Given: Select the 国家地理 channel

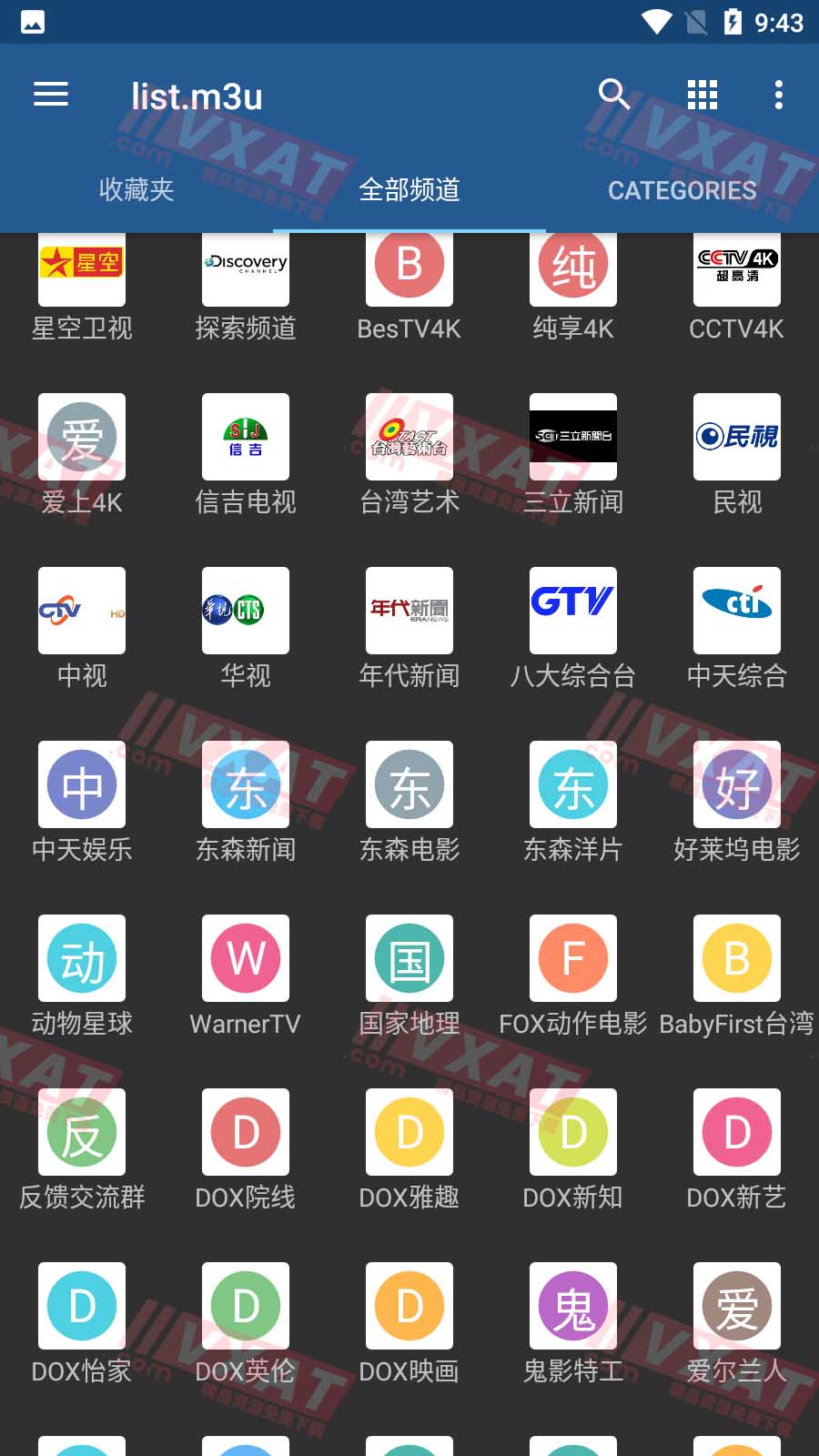Looking at the screenshot, I should [409, 957].
